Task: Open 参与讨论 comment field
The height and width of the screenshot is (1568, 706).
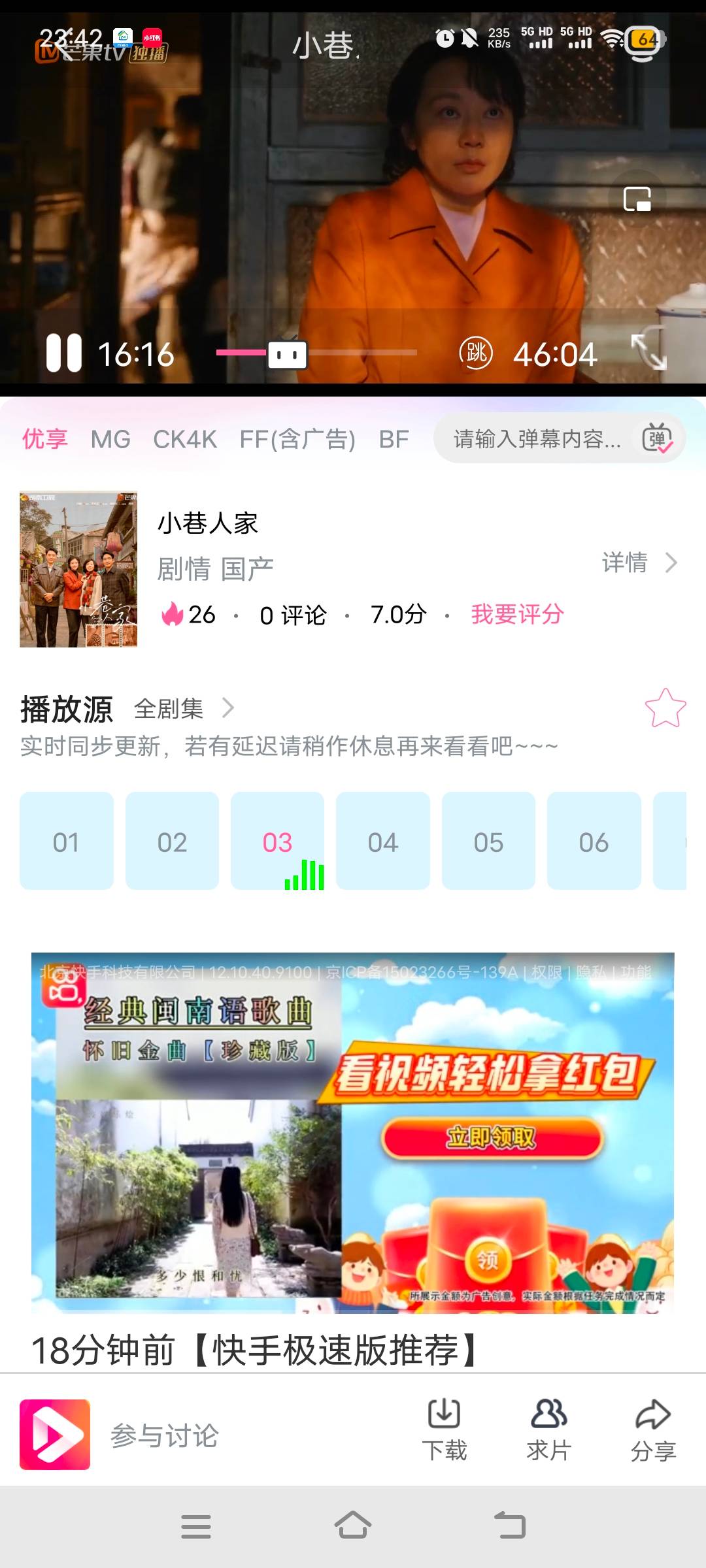Action: (164, 1435)
